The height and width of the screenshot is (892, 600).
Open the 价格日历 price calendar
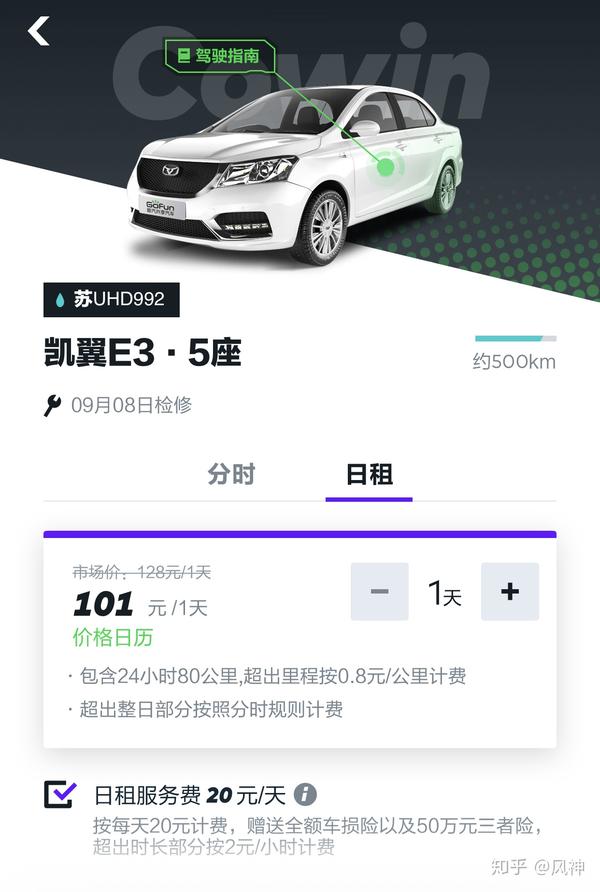(x=113, y=637)
